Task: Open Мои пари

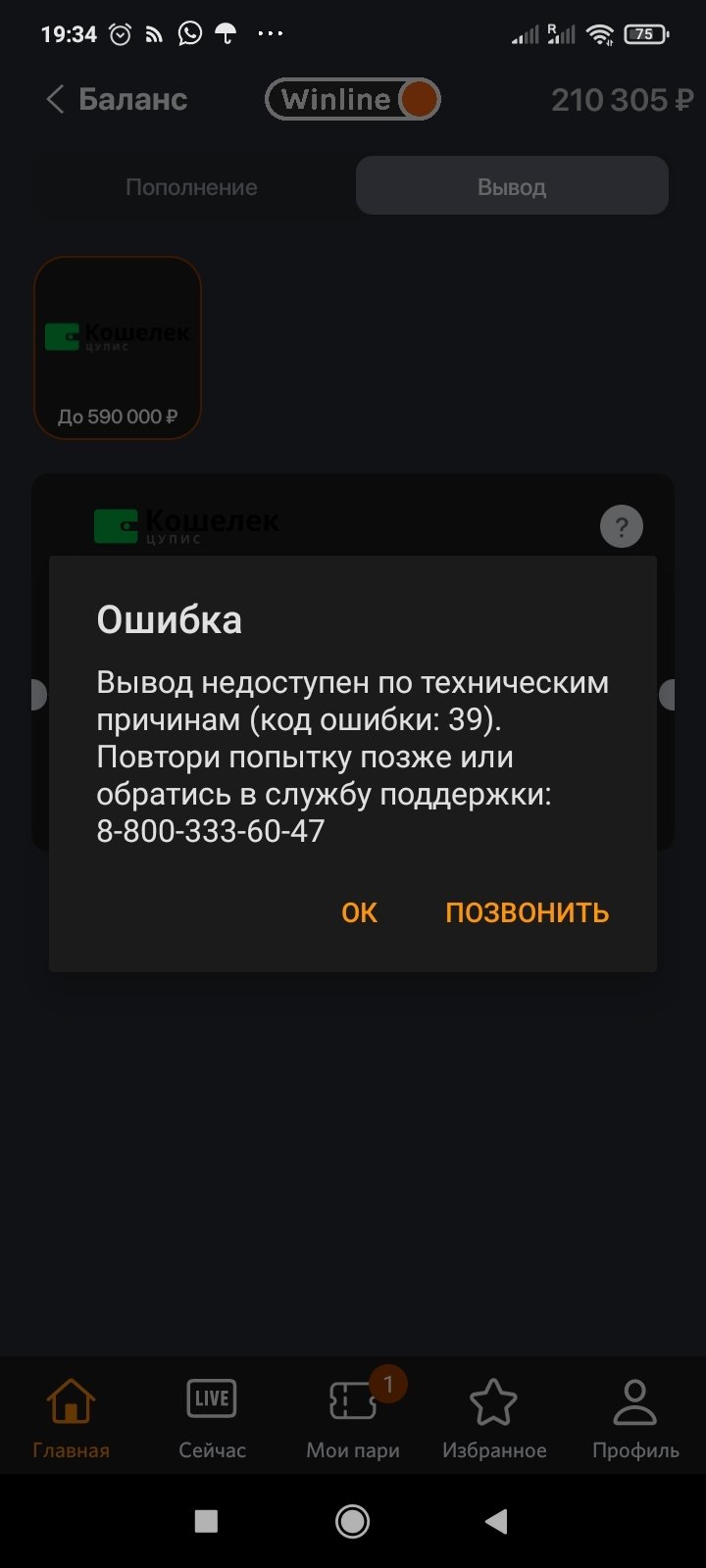Action: point(353,1417)
